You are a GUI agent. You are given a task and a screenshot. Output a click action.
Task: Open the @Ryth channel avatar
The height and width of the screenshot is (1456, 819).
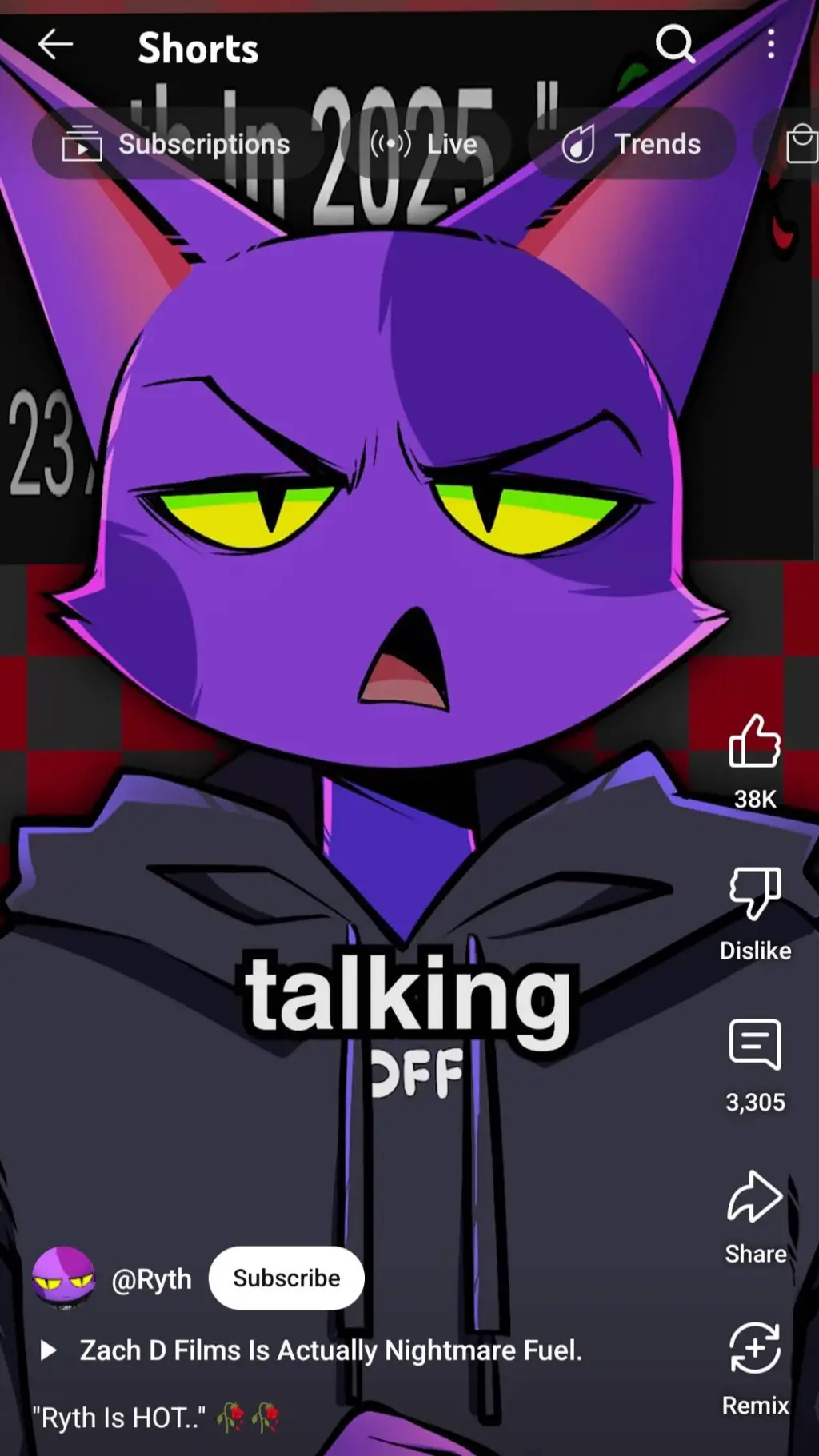(x=63, y=1278)
